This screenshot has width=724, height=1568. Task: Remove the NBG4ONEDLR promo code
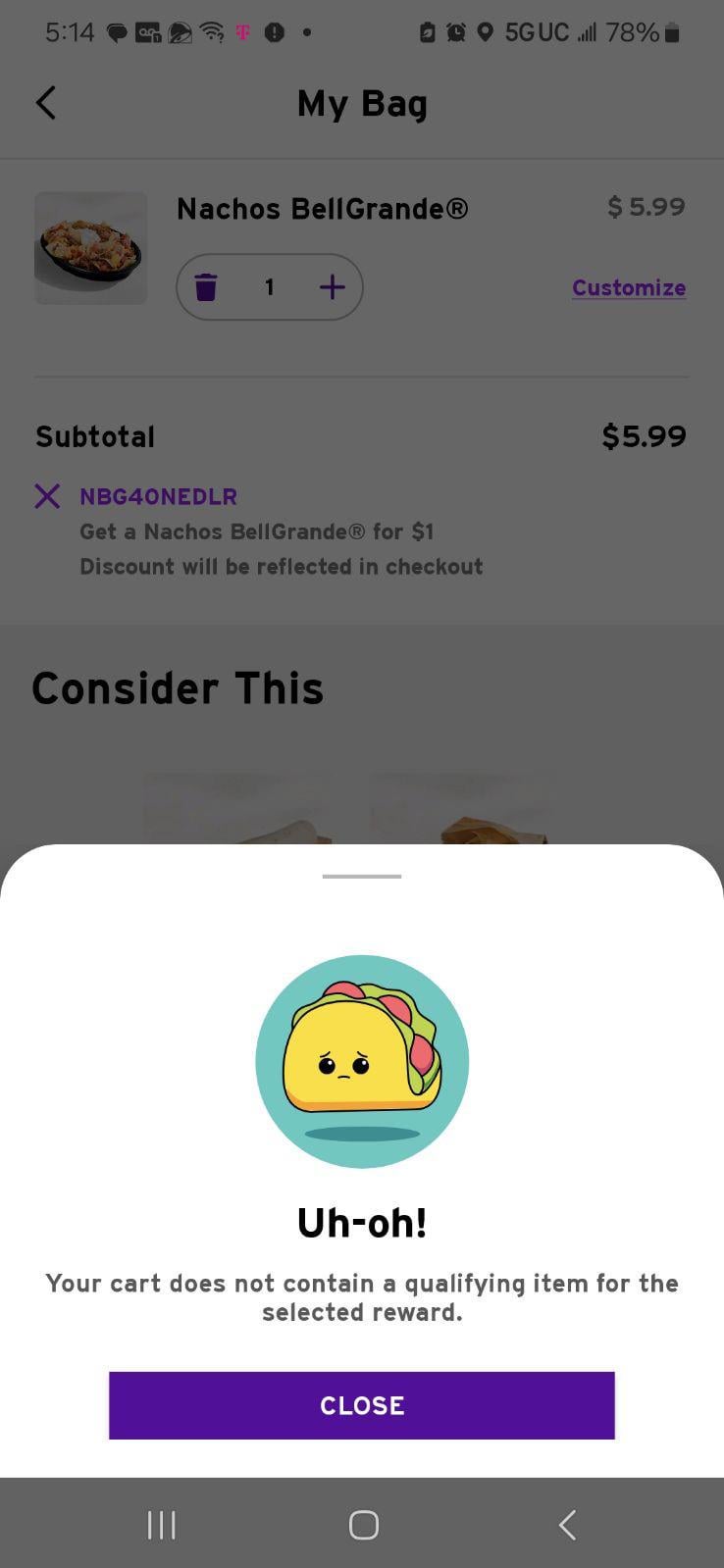click(47, 496)
